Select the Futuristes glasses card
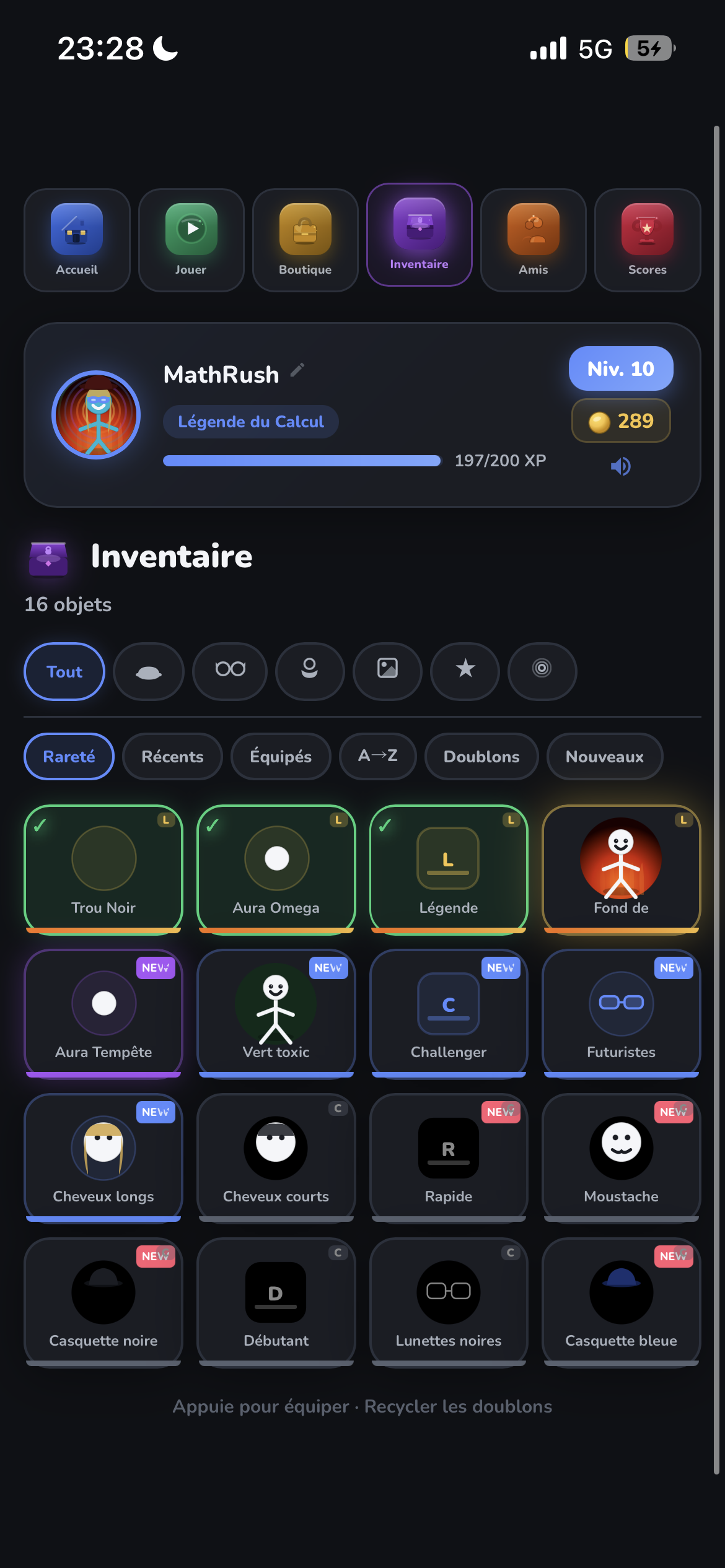This screenshot has height=1568, width=725. [x=621, y=1013]
